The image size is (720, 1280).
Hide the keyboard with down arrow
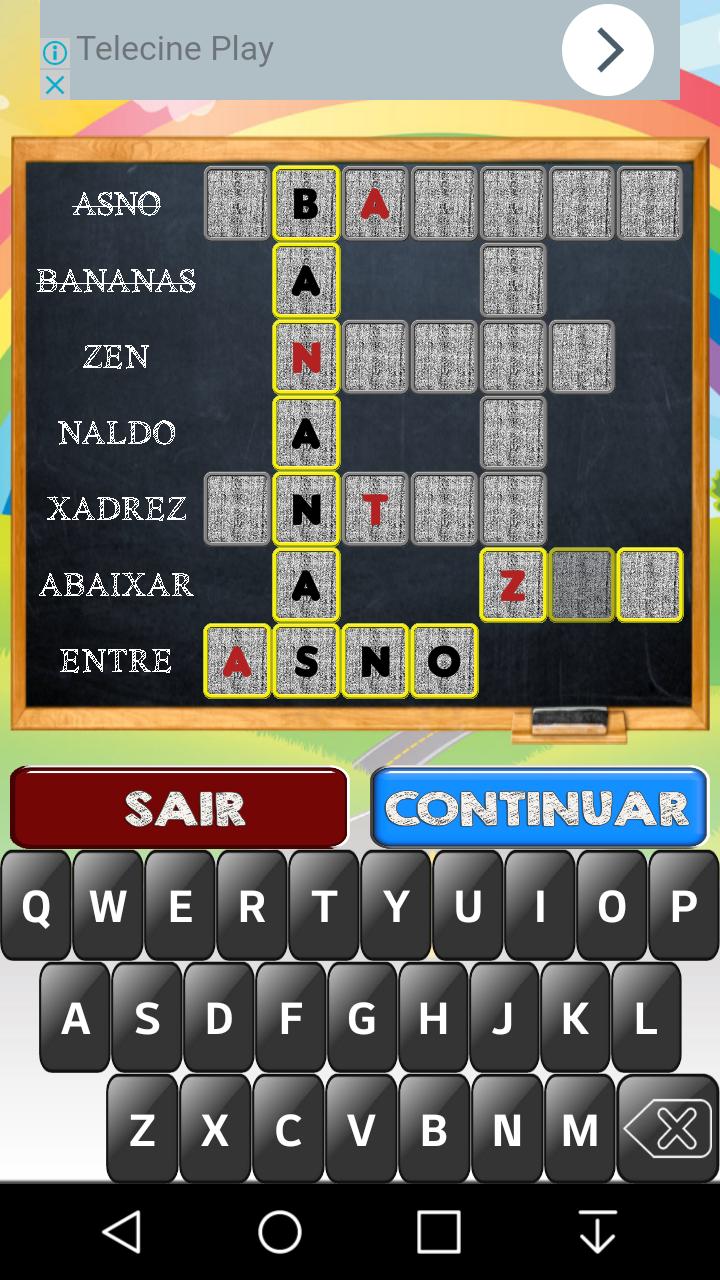597,1232
